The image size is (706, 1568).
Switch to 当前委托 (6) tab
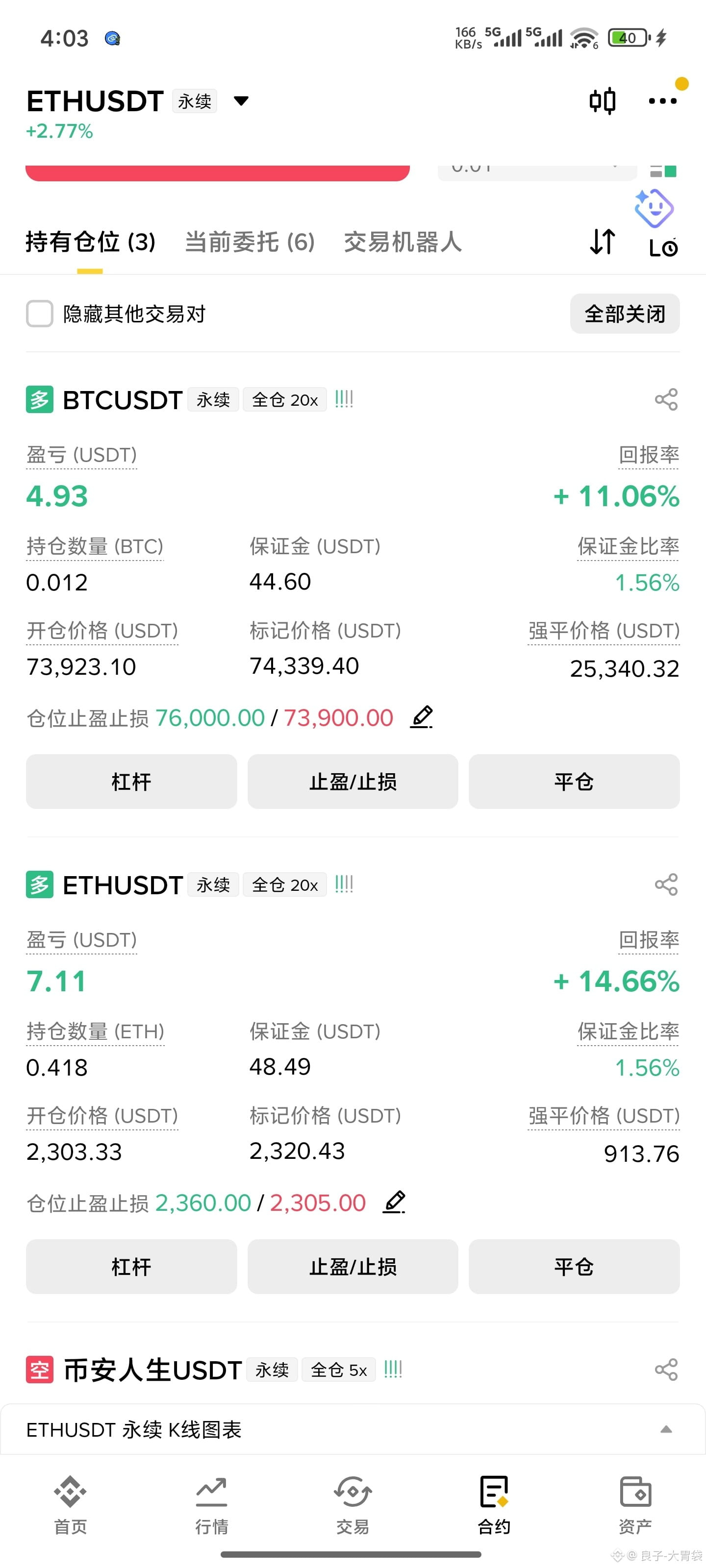point(250,242)
